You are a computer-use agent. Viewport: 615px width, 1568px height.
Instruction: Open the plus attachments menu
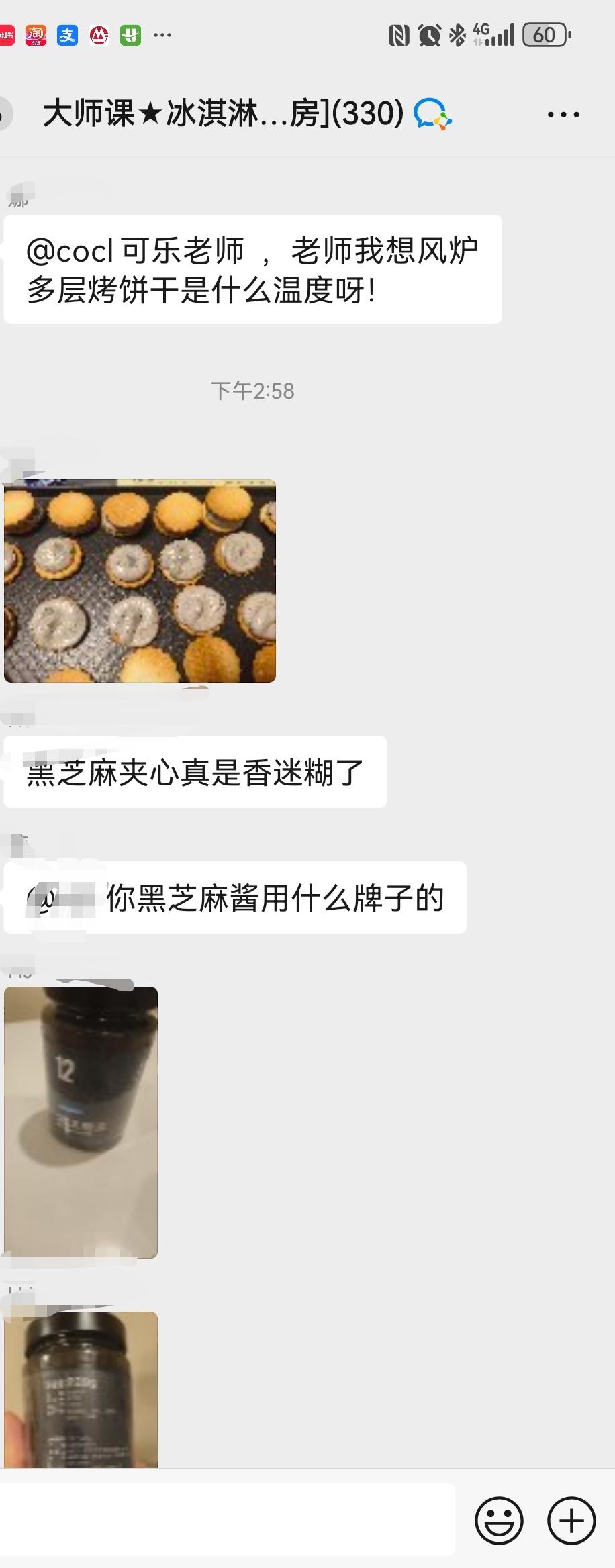(x=571, y=1520)
